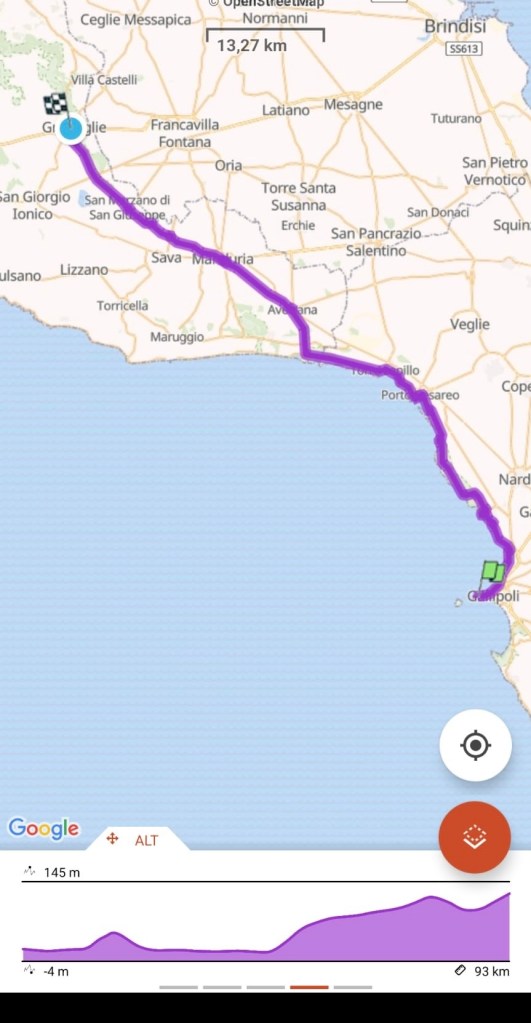Tap the checkered finish flag marker
This screenshot has height=1023, width=531.
coord(55,104)
